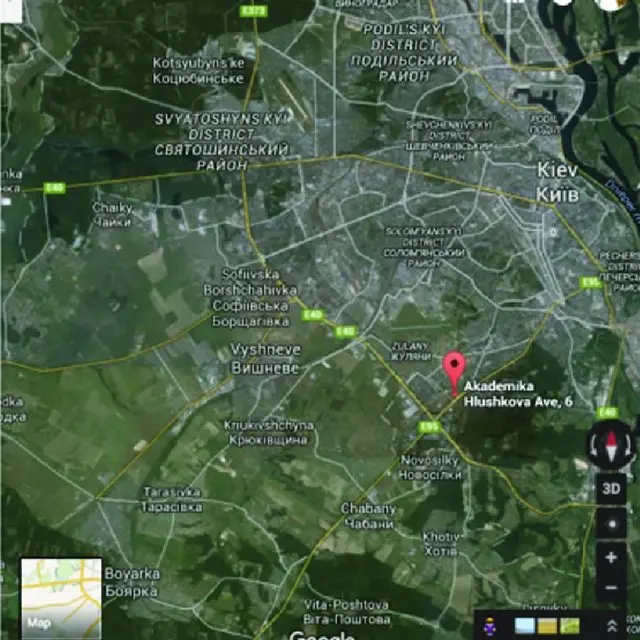
Task: Center the map on my location
Action: pyautogui.click(x=612, y=524)
